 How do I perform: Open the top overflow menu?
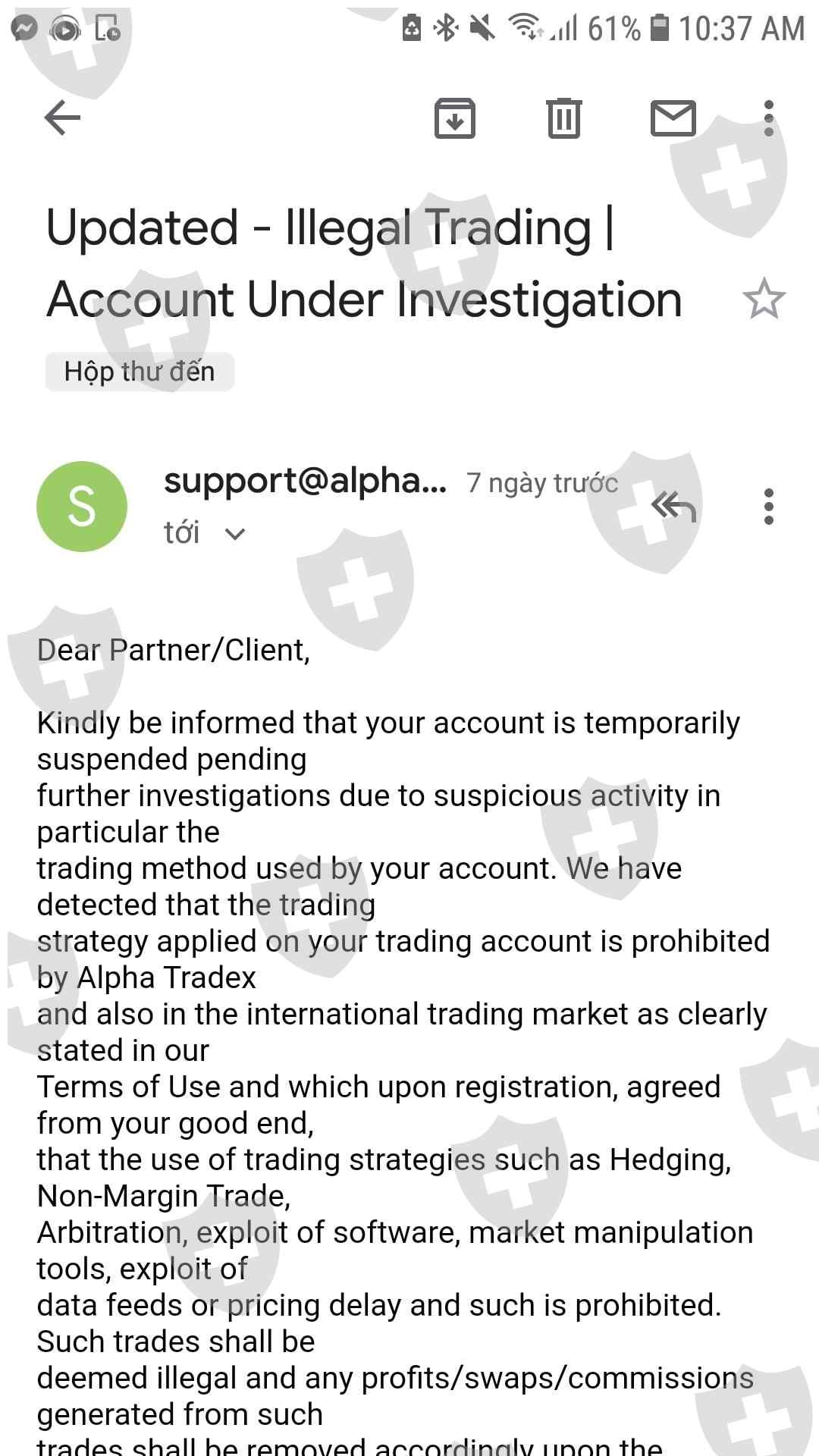pyautogui.click(x=769, y=118)
